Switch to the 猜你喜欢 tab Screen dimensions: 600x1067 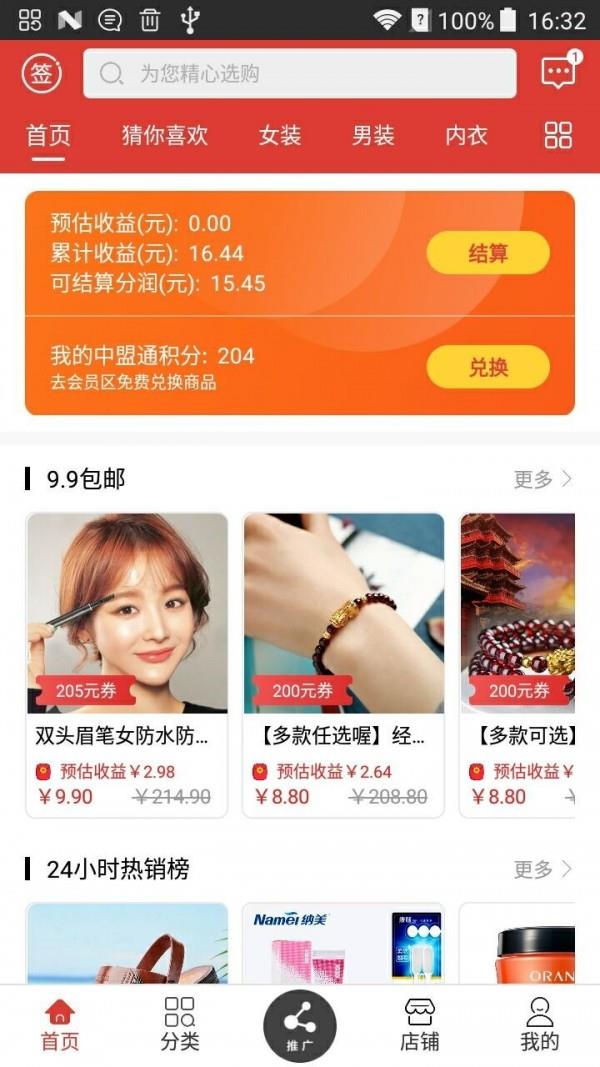pyautogui.click(x=165, y=135)
